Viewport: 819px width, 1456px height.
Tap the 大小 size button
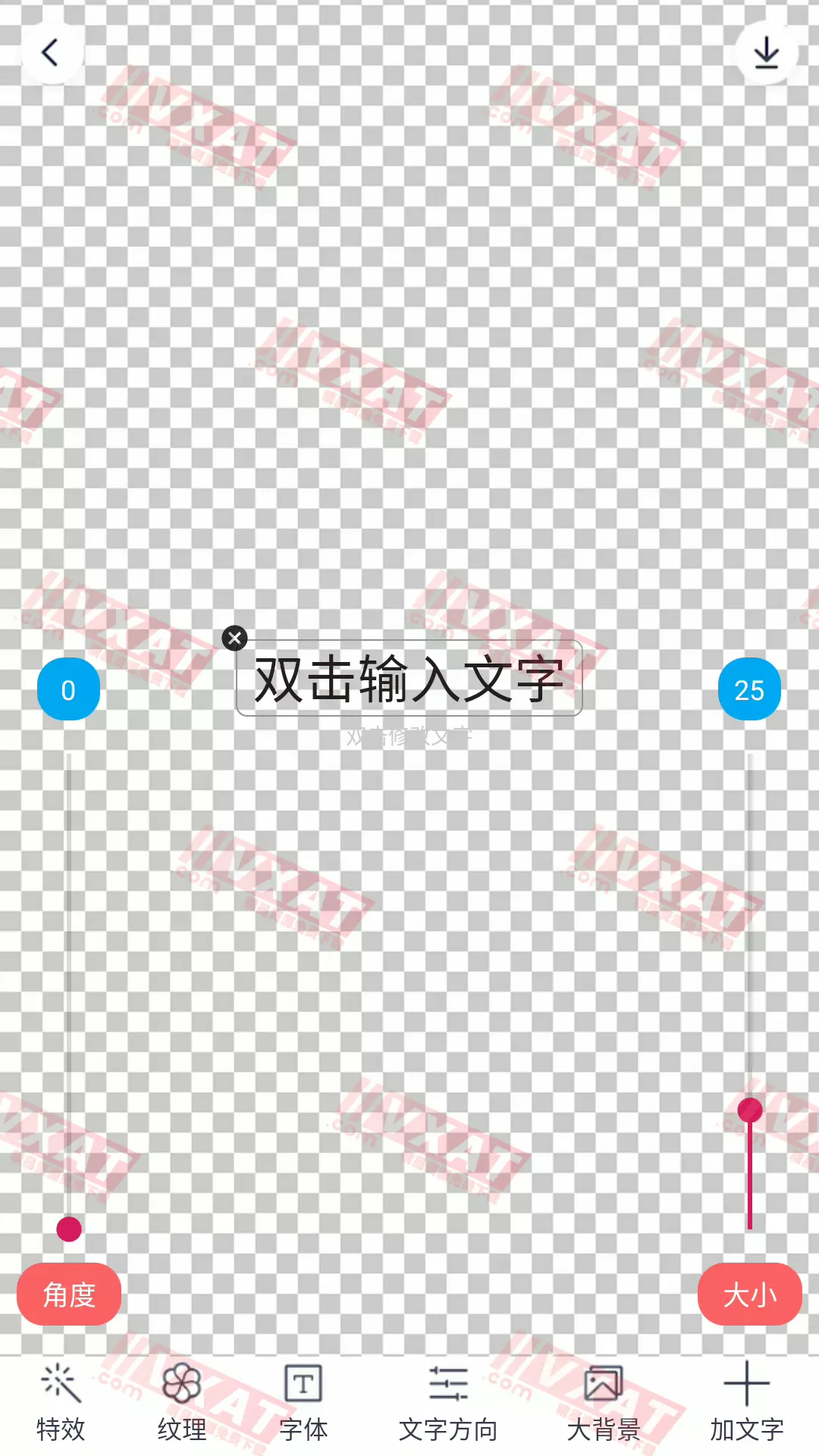[749, 1294]
